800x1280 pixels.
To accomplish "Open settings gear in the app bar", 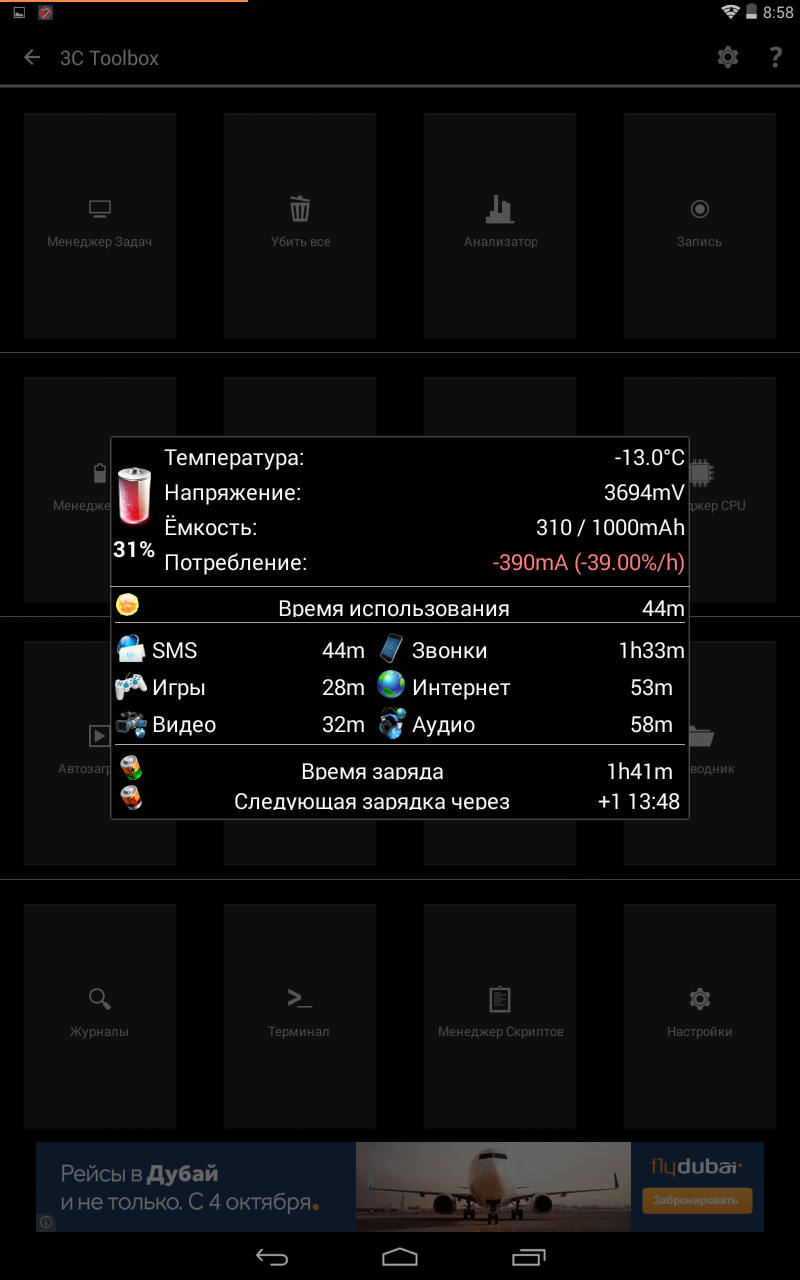I will 728,58.
